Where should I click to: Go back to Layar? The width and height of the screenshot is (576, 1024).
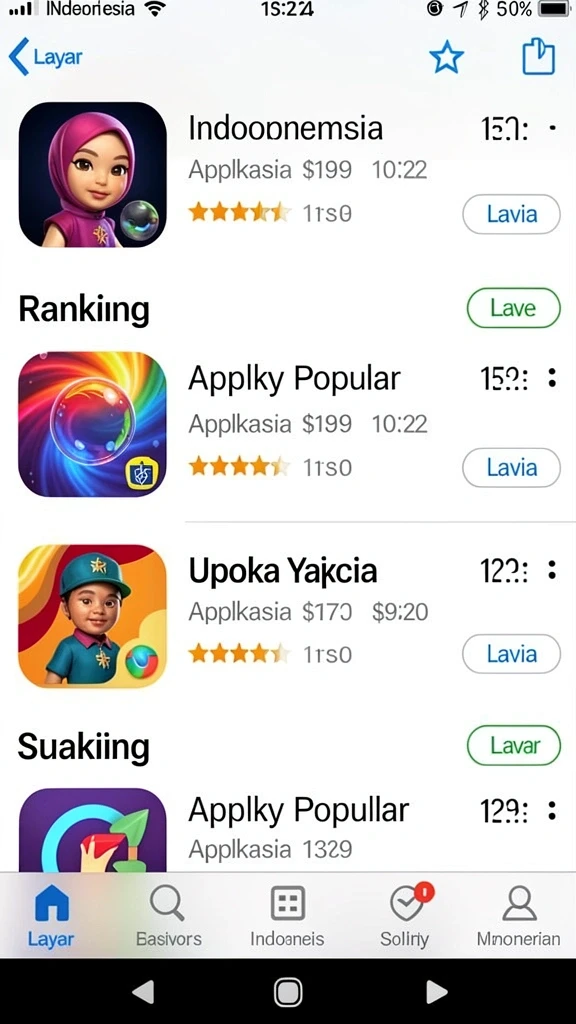(x=46, y=57)
